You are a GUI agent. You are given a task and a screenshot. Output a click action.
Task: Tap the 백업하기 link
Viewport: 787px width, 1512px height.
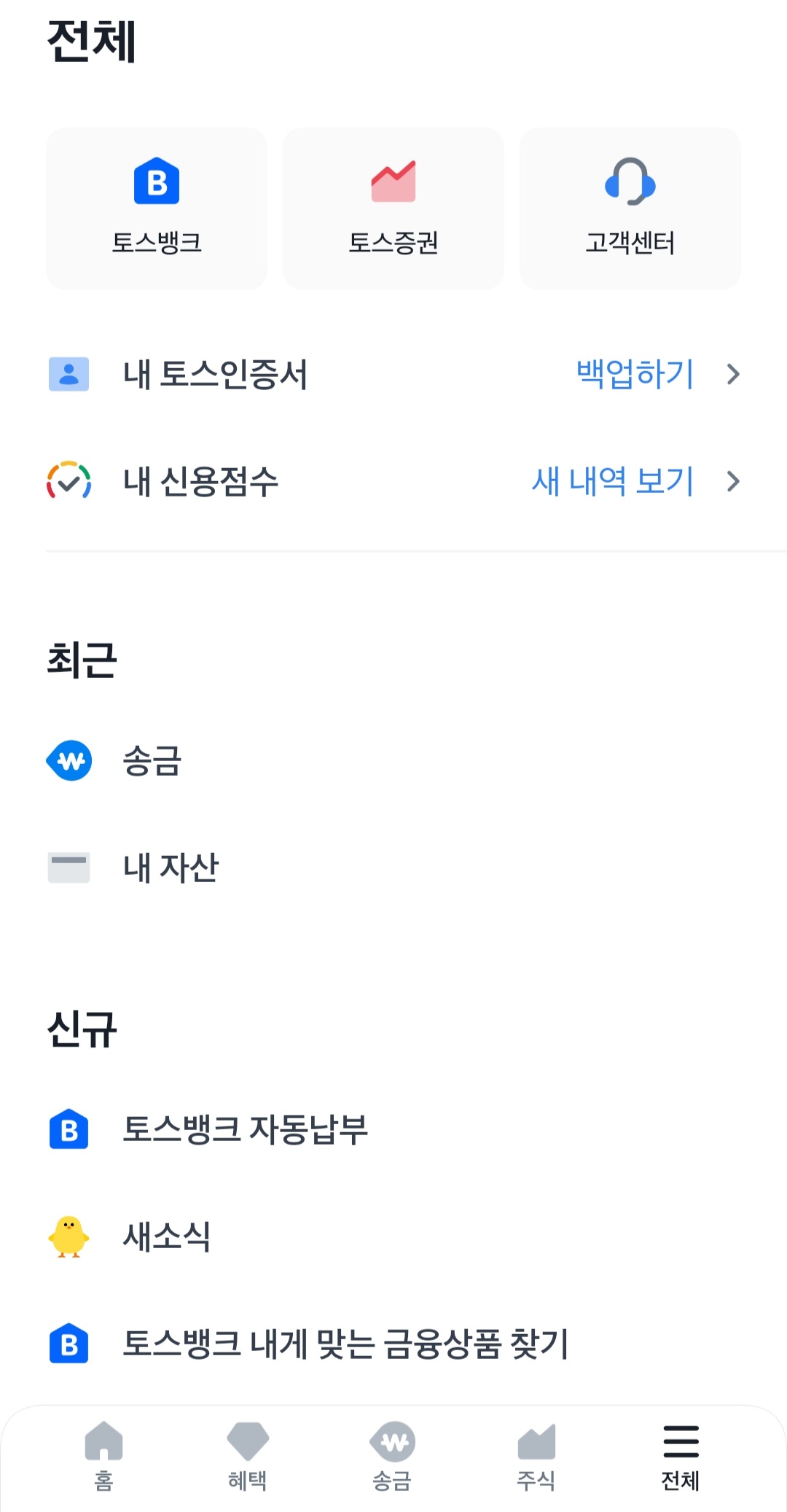pyautogui.click(x=635, y=374)
